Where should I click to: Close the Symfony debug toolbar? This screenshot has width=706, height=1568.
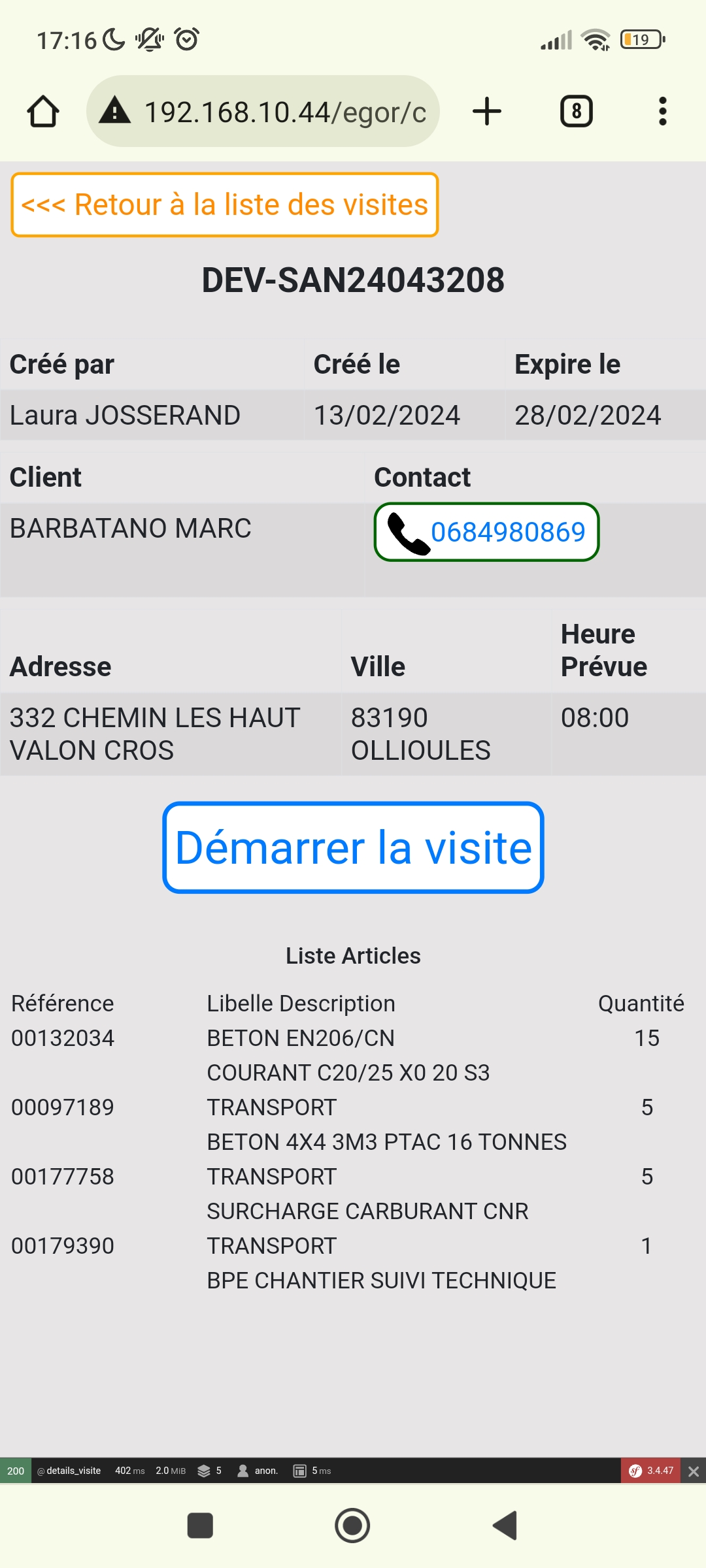pos(694,1471)
